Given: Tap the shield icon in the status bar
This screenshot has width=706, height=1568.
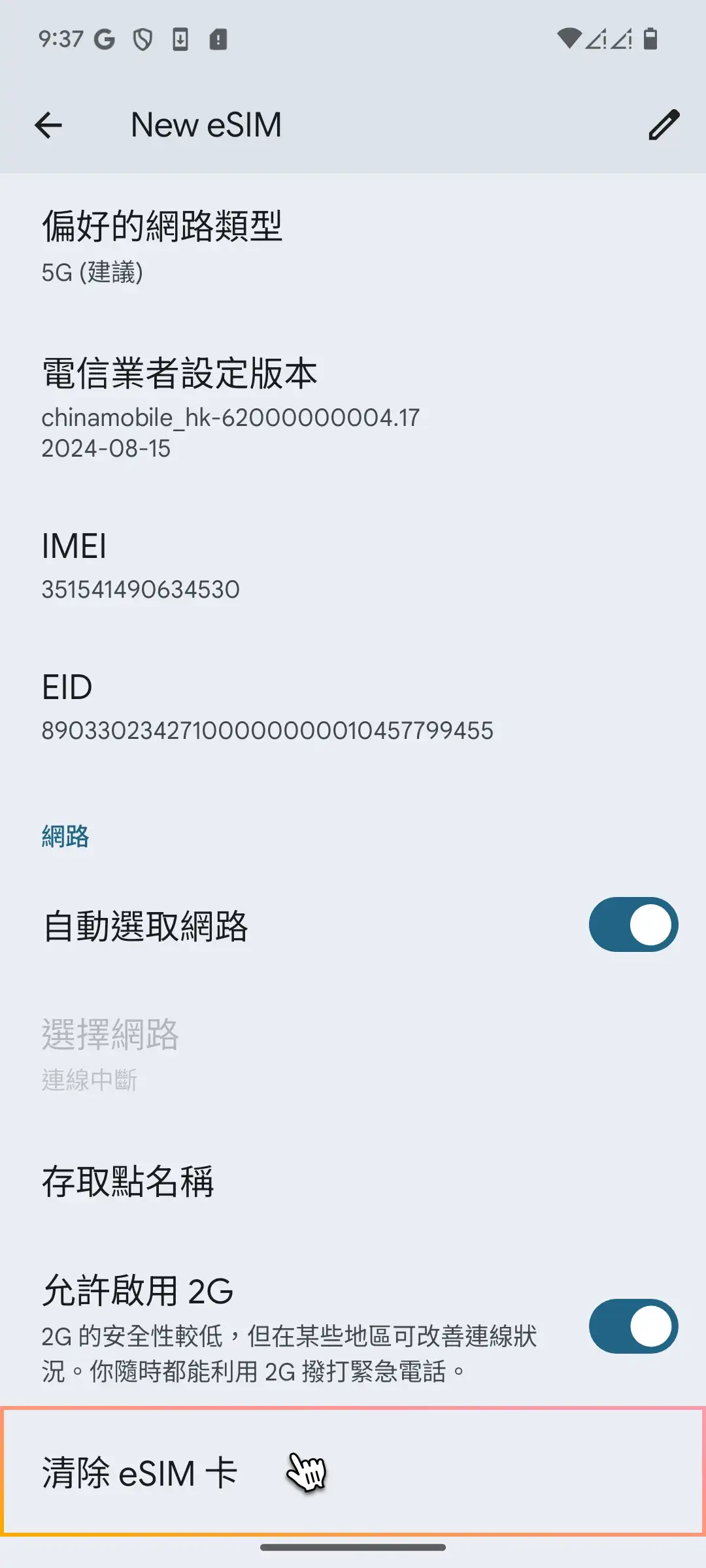Looking at the screenshot, I should tap(143, 39).
